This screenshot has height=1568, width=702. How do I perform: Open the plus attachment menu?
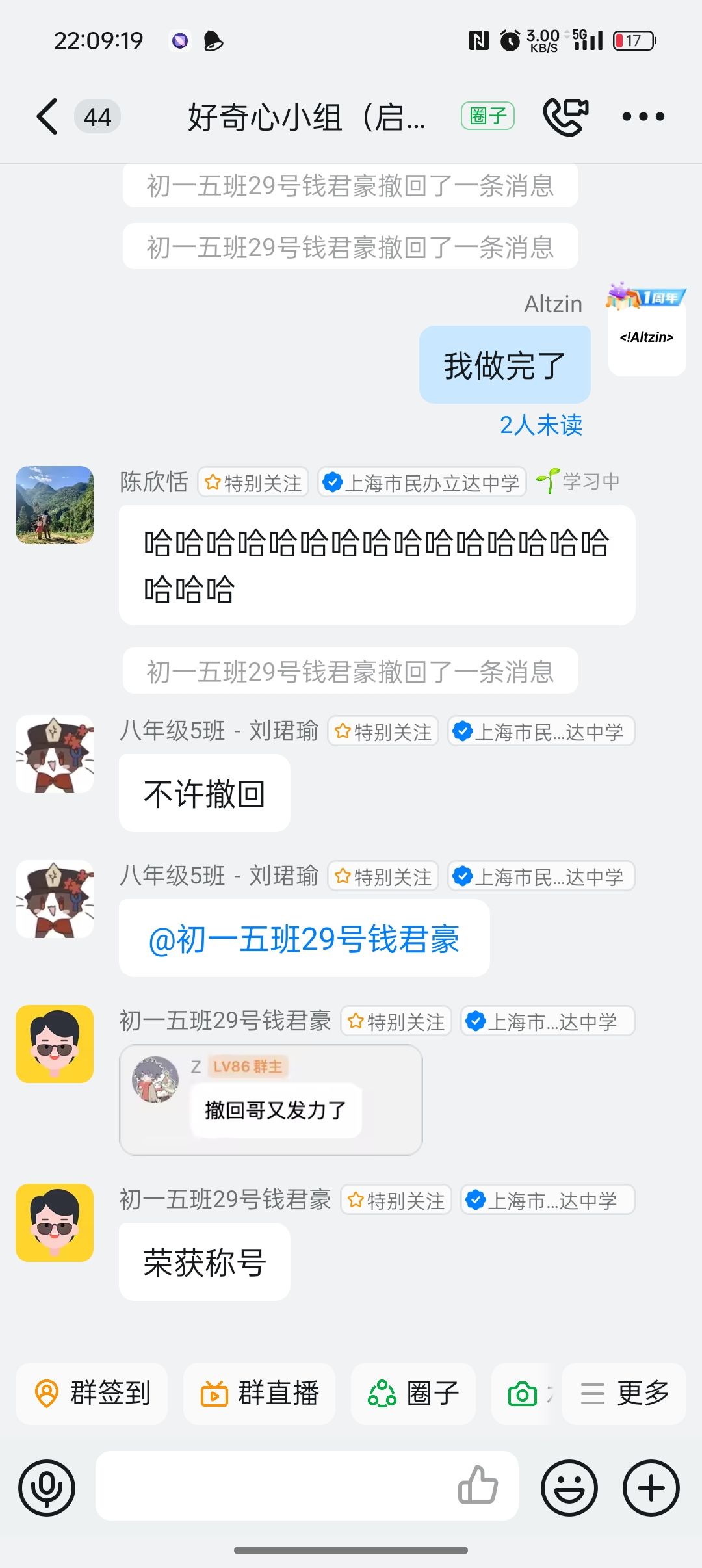(x=651, y=1487)
